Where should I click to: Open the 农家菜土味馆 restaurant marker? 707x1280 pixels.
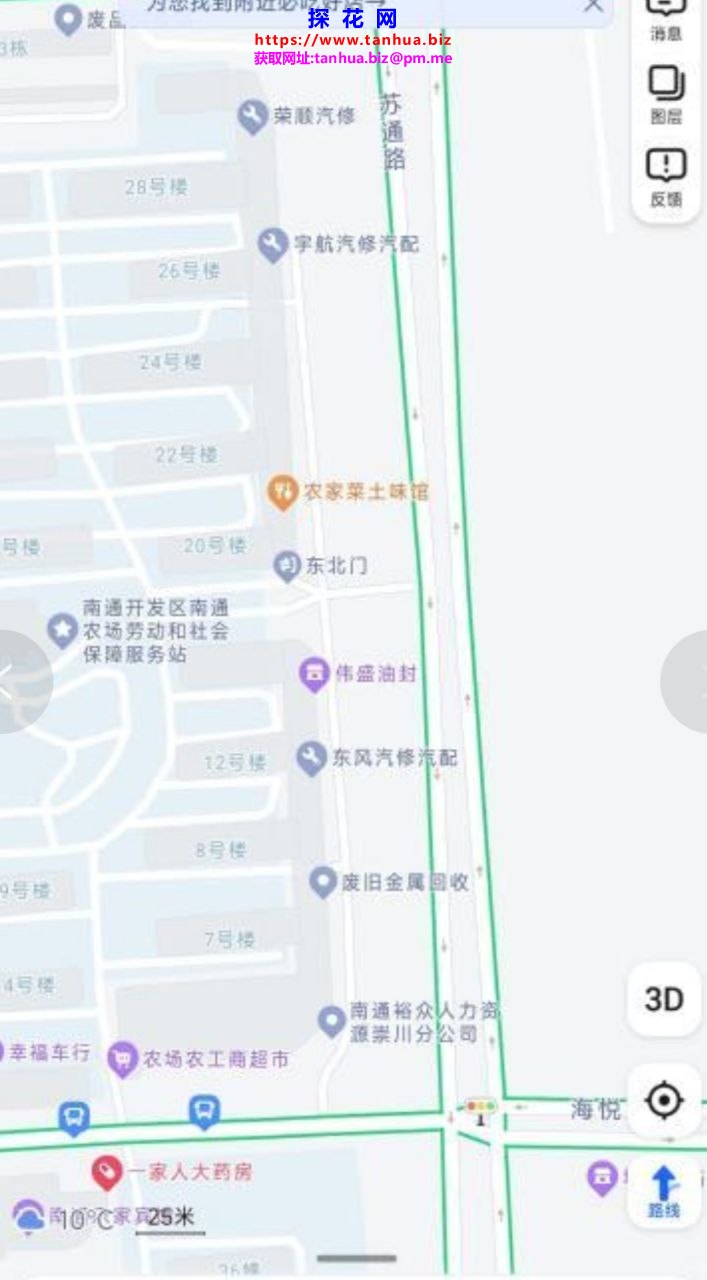tap(284, 491)
